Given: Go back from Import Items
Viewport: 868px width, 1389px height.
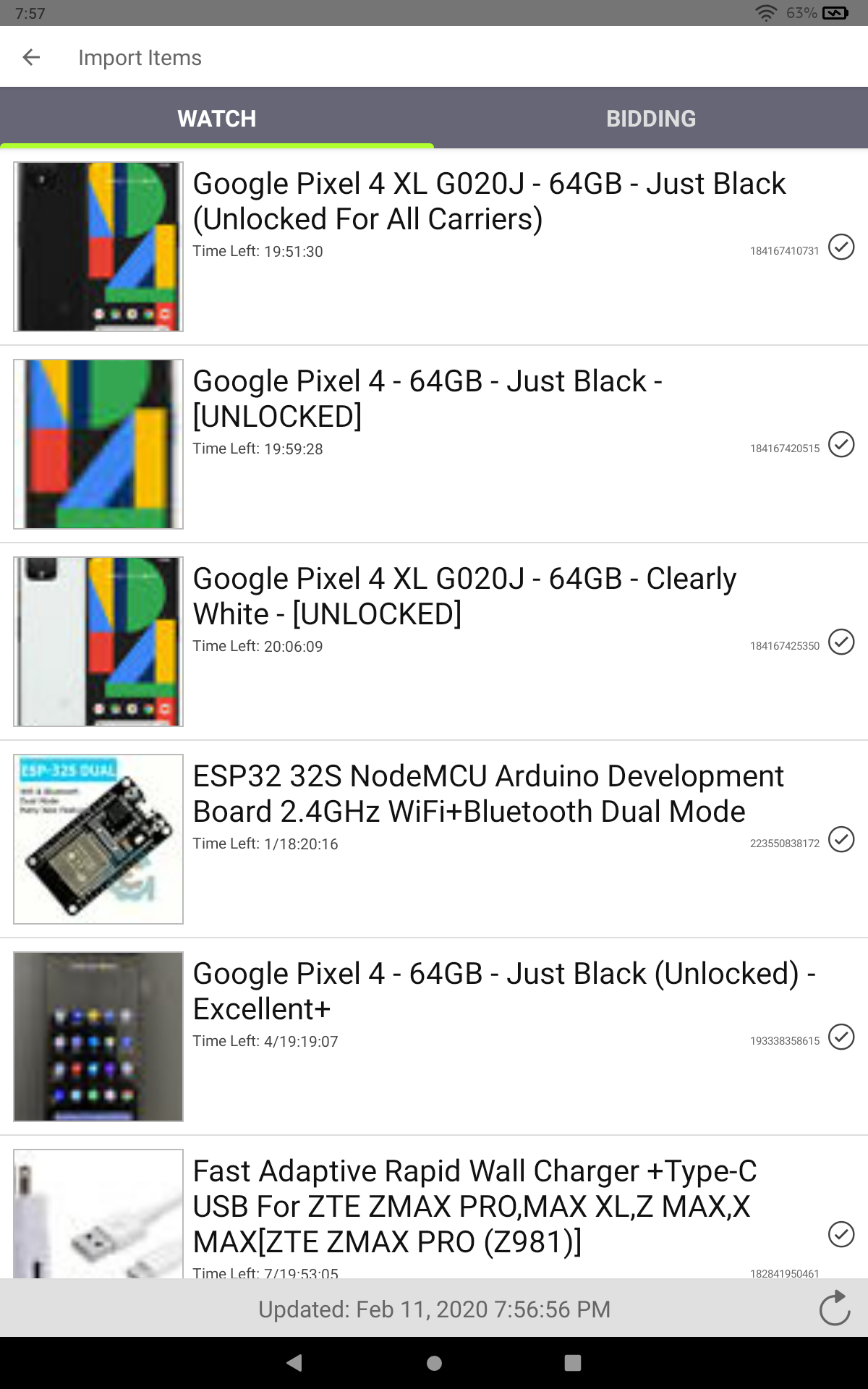Looking at the screenshot, I should point(31,57).
